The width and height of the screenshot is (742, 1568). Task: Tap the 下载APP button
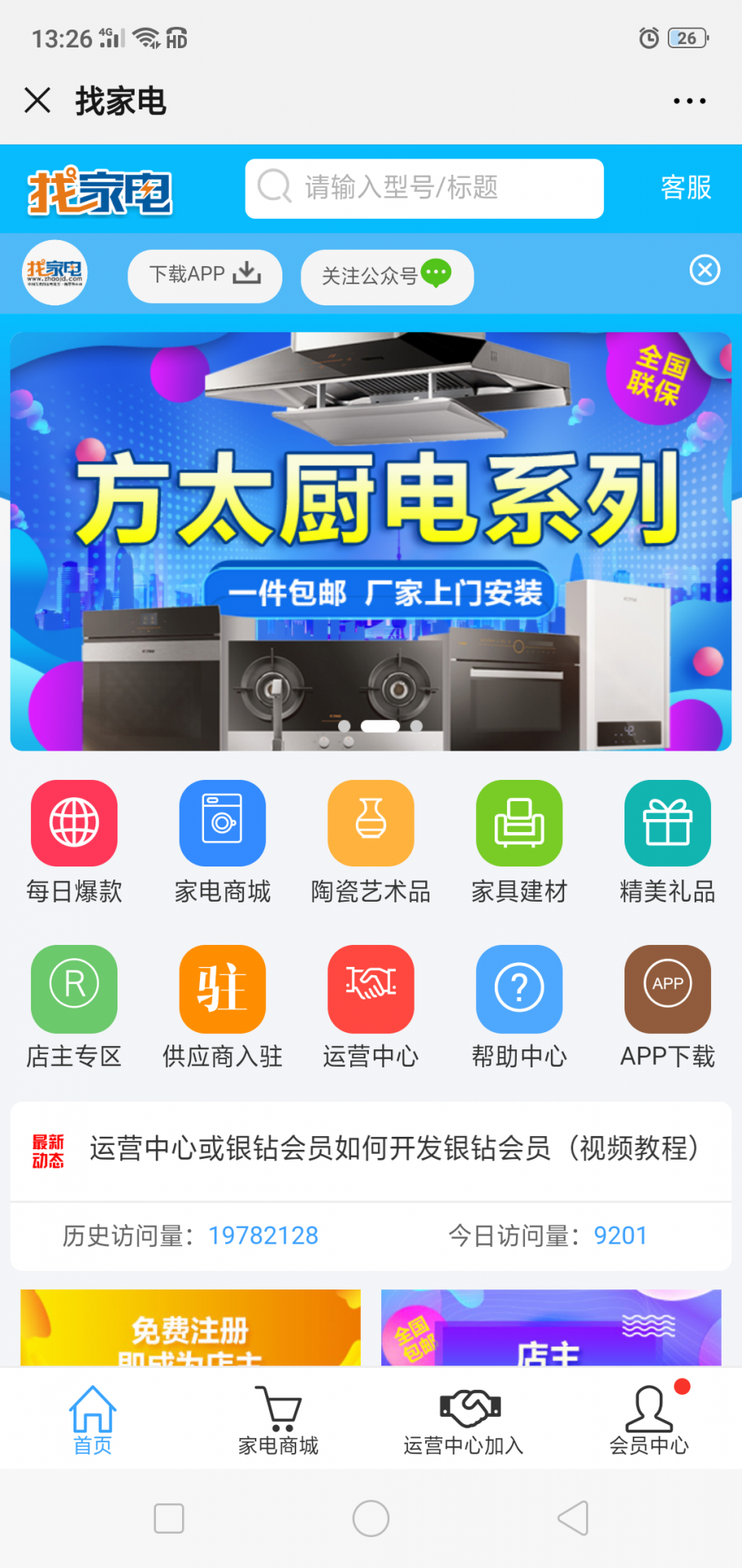[x=204, y=275]
